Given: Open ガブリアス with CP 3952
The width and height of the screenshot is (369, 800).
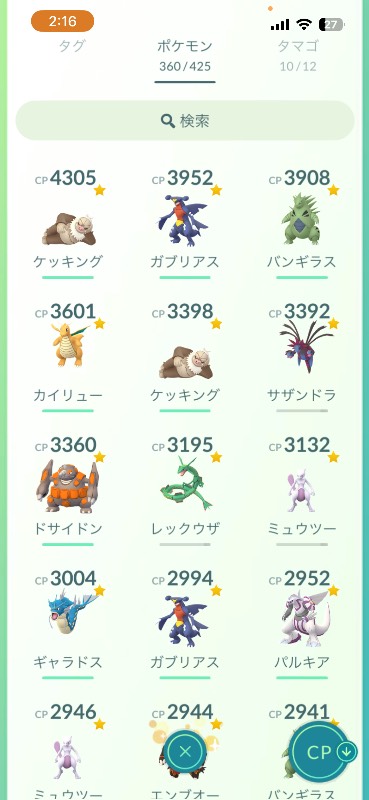Looking at the screenshot, I should pos(185,224).
